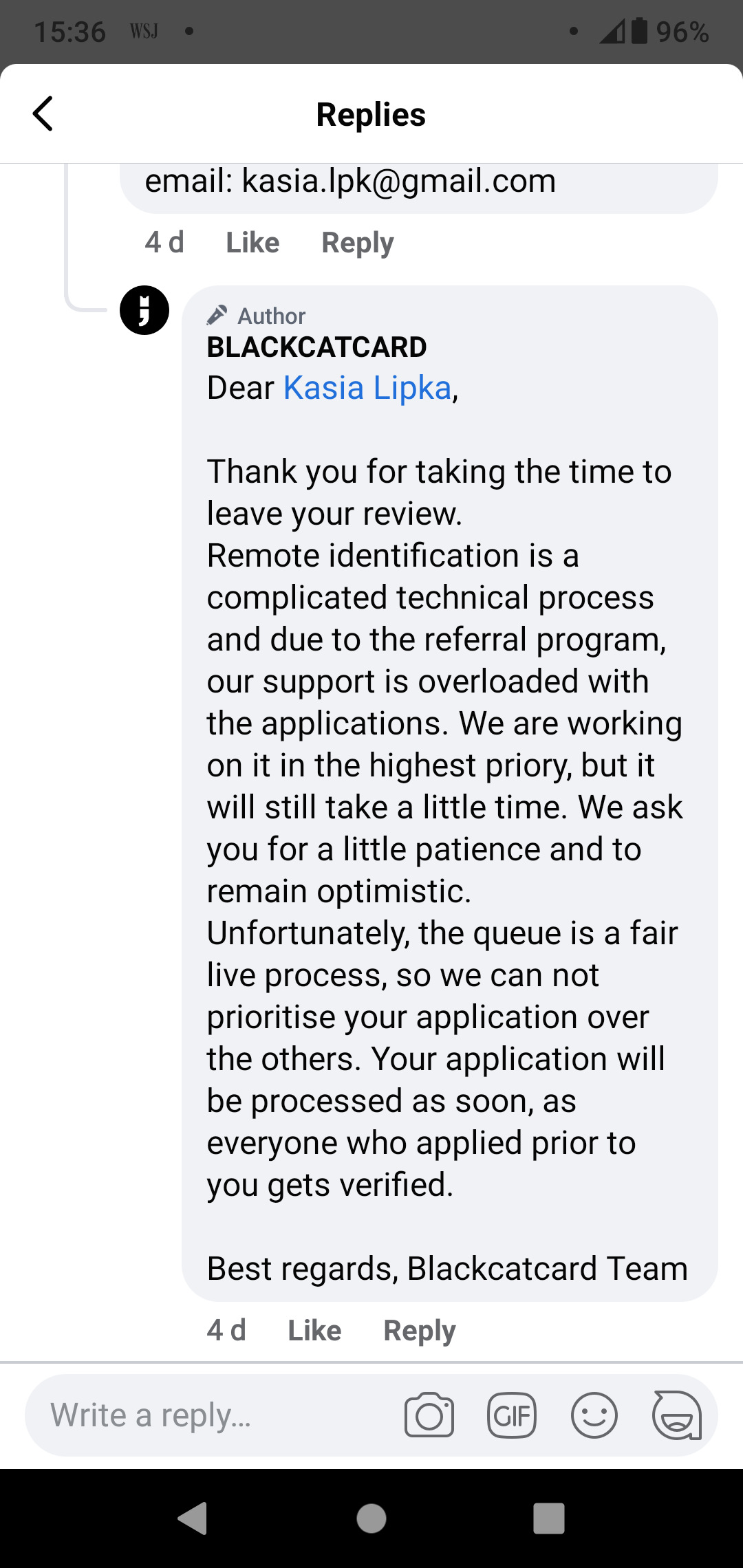Open the sticker picker

pyautogui.click(x=677, y=1415)
